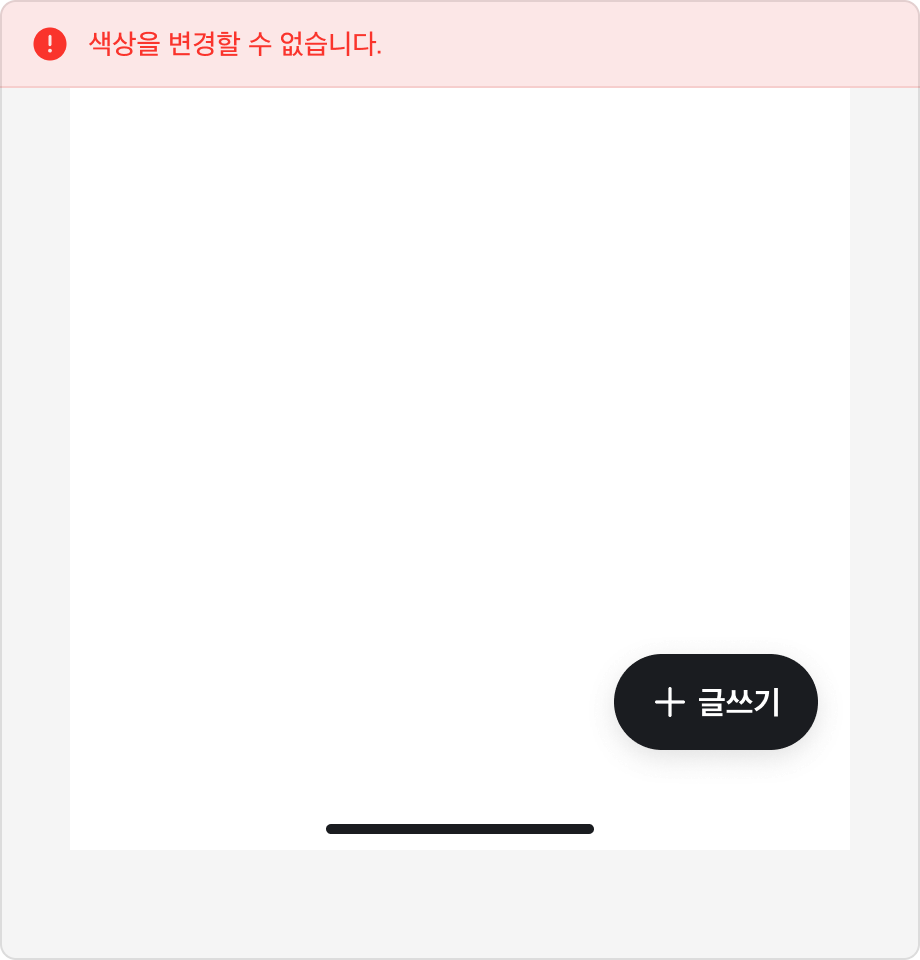Click the blank white content area
The image size is (920, 960).
pyautogui.click(x=400, y=400)
